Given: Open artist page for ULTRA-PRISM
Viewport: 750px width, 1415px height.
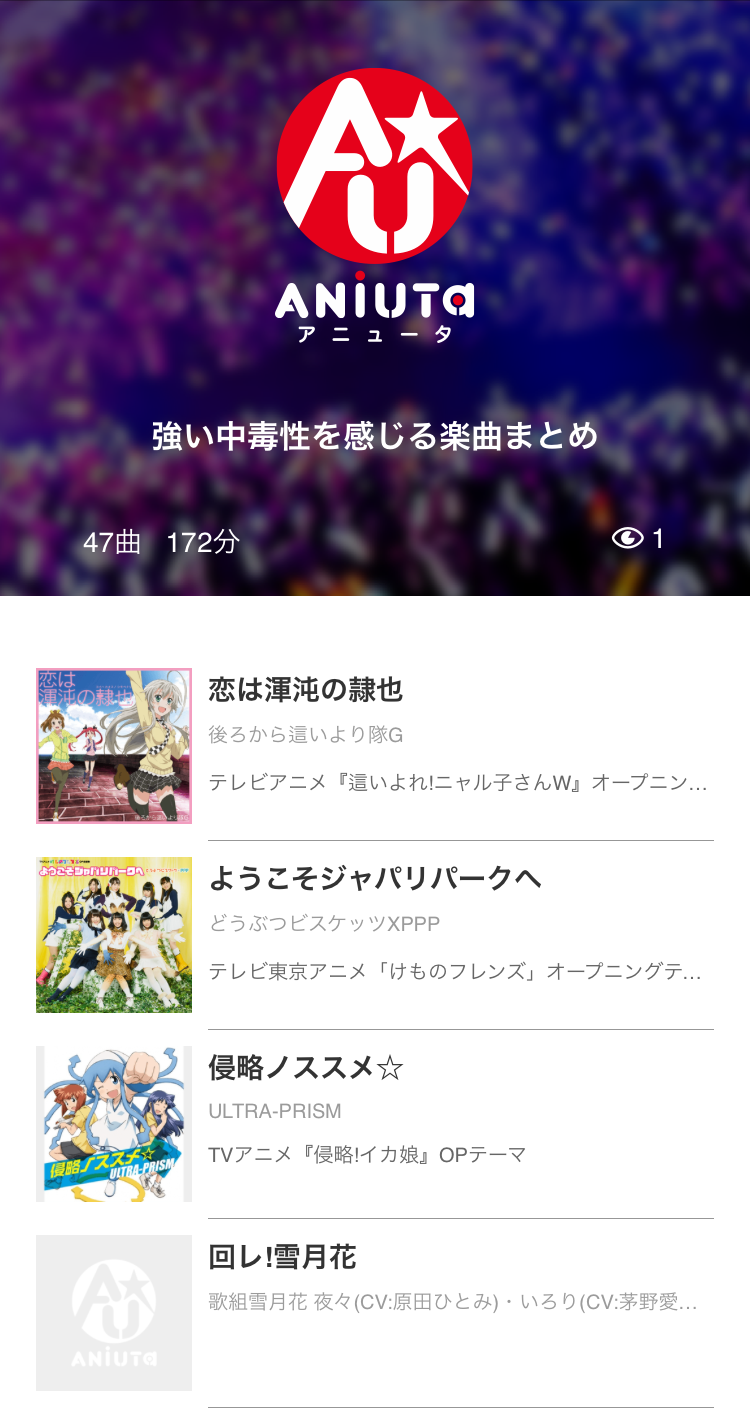Looking at the screenshot, I should point(275,1110).
